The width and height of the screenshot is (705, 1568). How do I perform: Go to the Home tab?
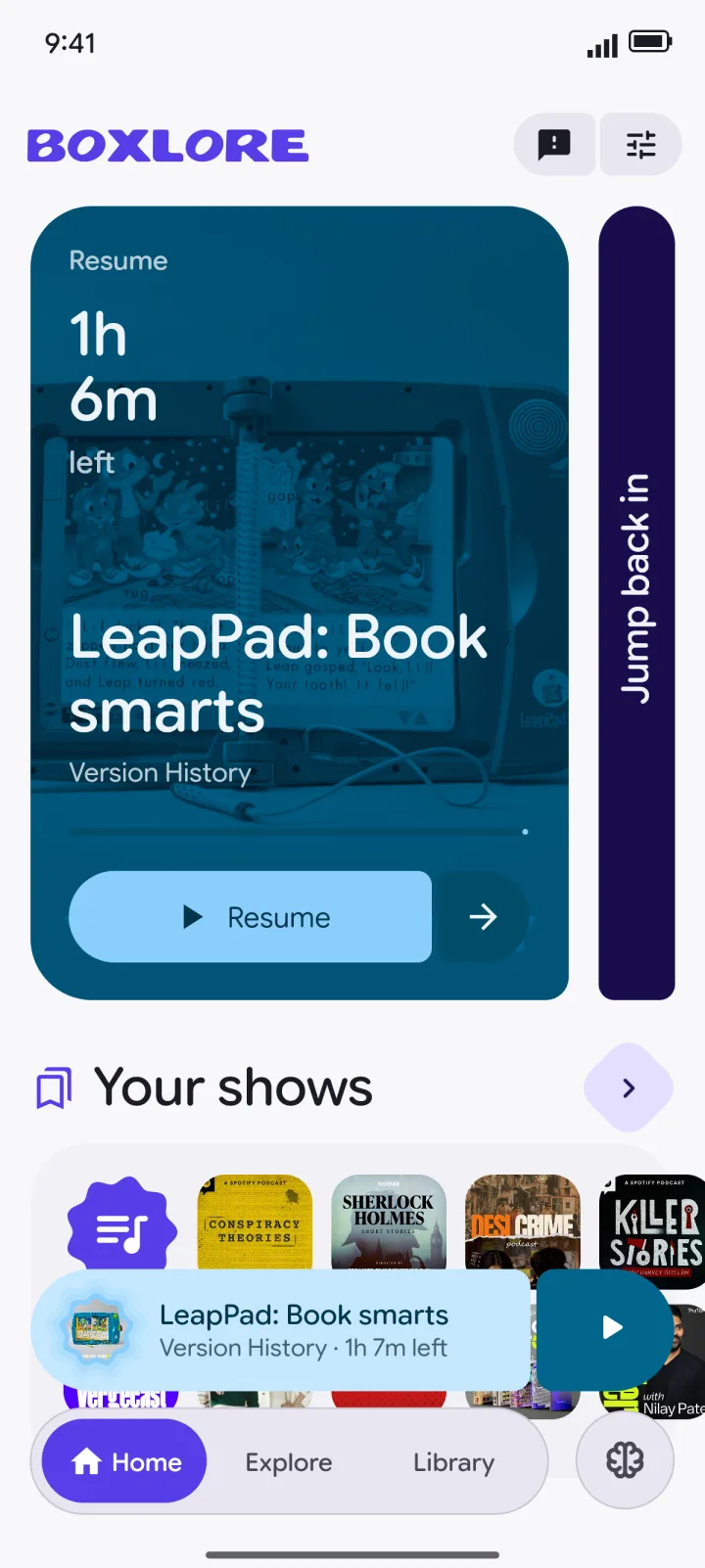click(x=125, y=1462)
